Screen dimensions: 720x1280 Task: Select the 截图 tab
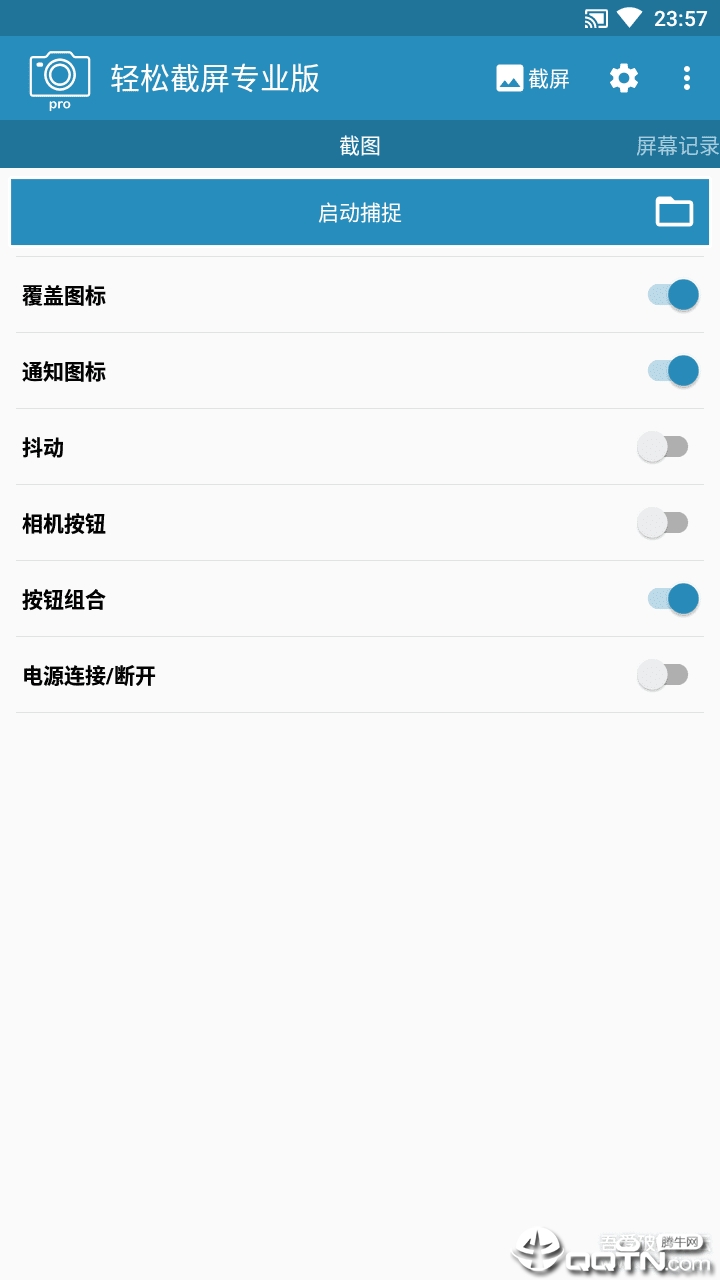click(360, 146)
